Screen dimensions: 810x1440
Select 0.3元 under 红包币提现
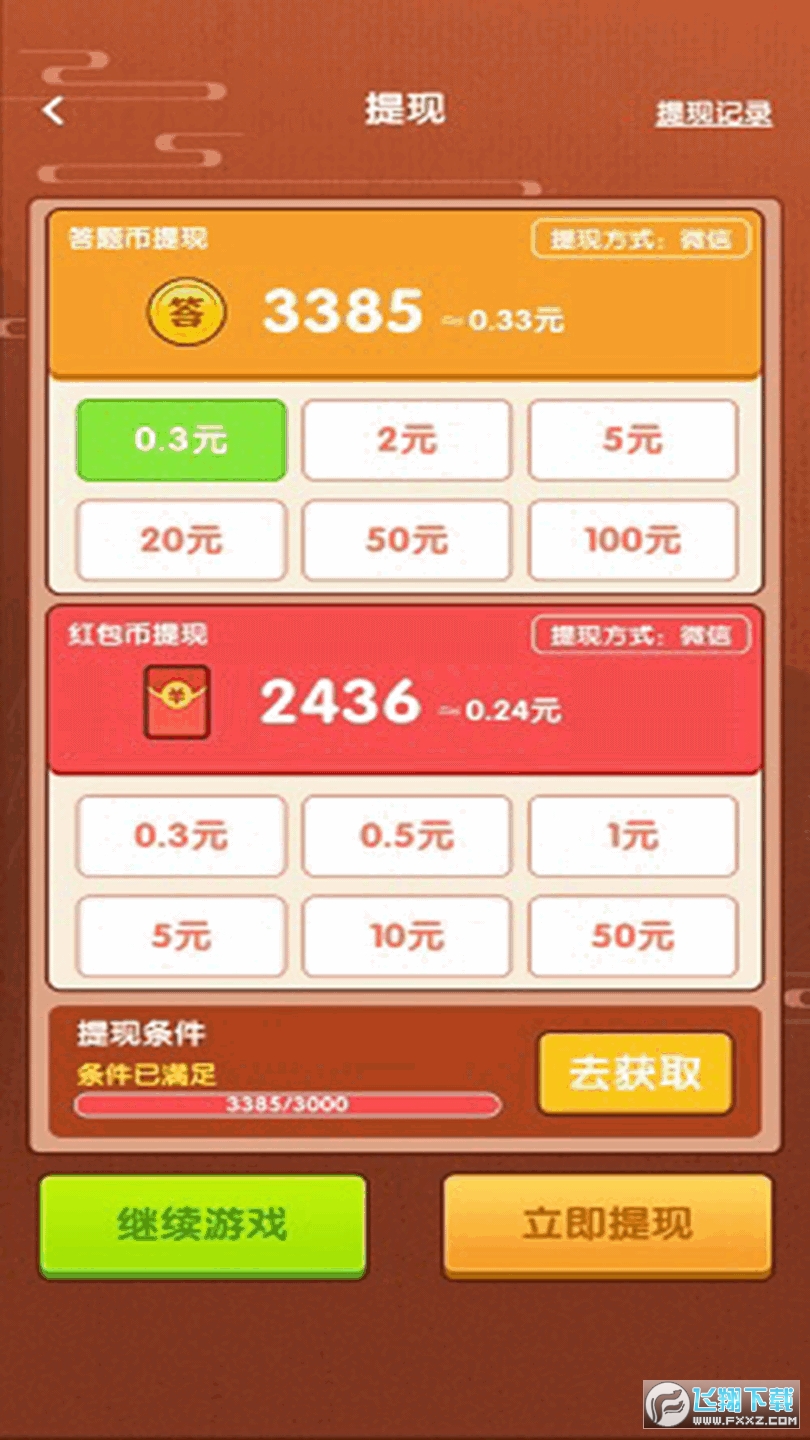pos(181,836)
